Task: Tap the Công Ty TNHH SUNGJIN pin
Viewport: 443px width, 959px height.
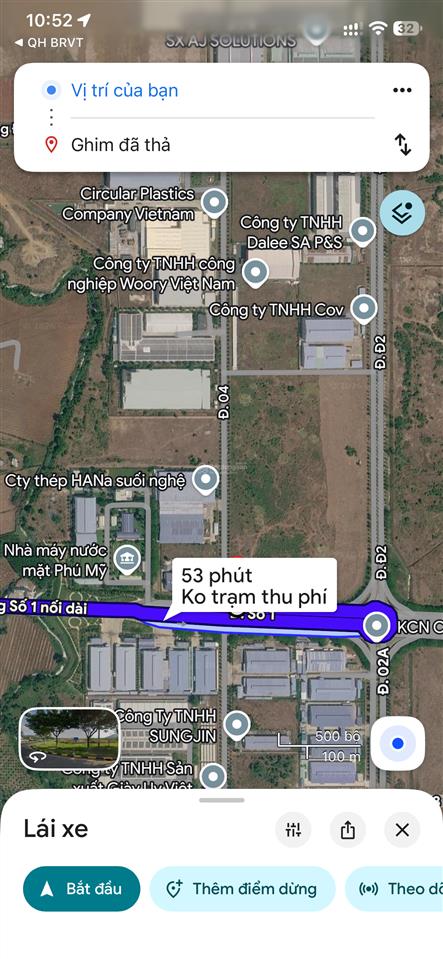Action: [236, 726]
